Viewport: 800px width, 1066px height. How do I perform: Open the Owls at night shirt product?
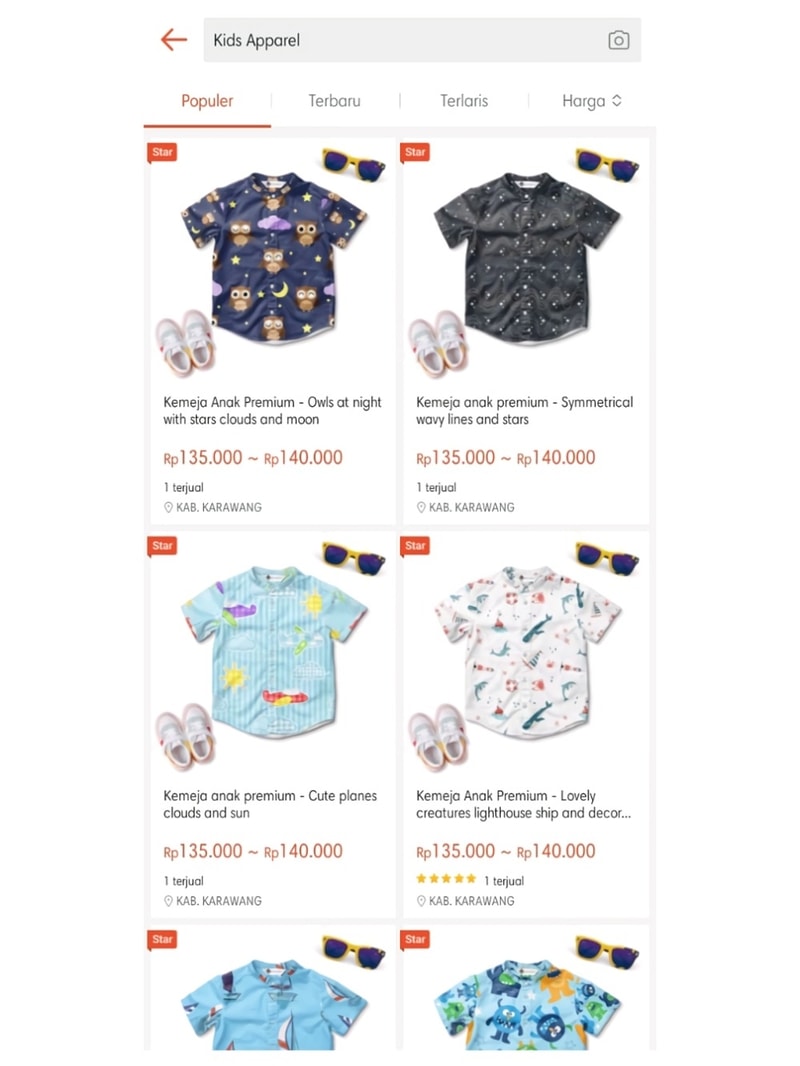273,330
